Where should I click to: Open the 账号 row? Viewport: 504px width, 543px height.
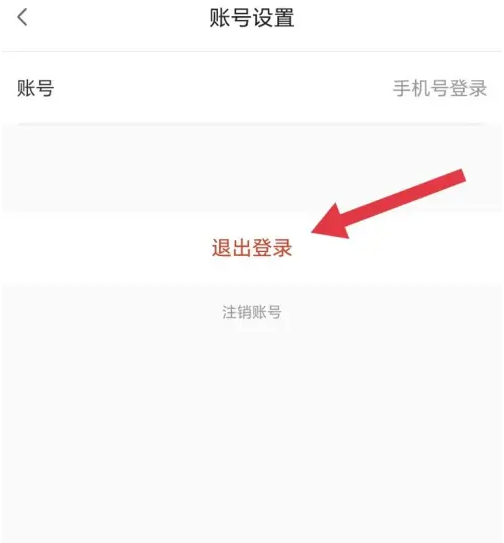coord(252,88)
